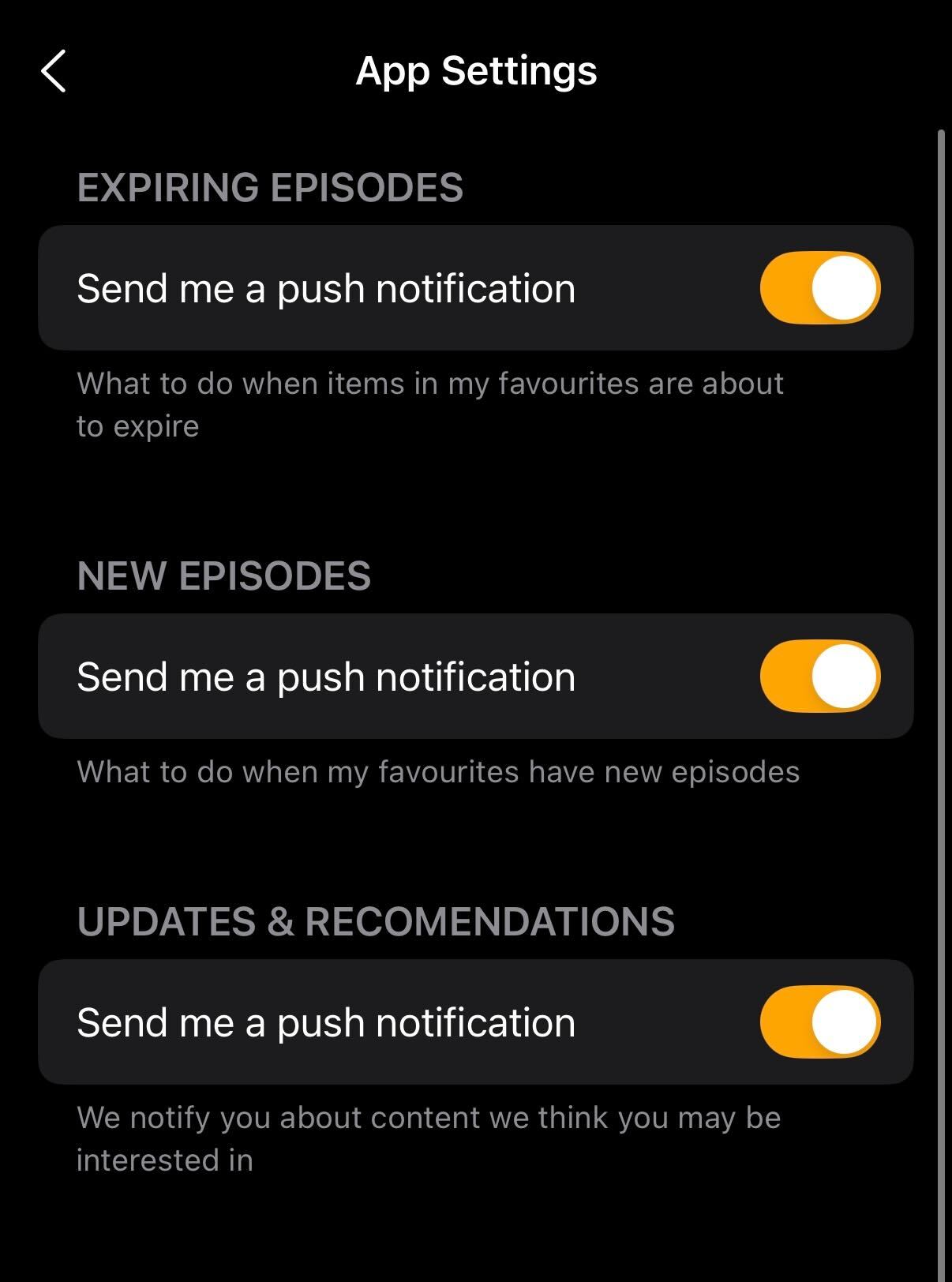
Task: Click the expiring favourites description text
Action: 431,404
